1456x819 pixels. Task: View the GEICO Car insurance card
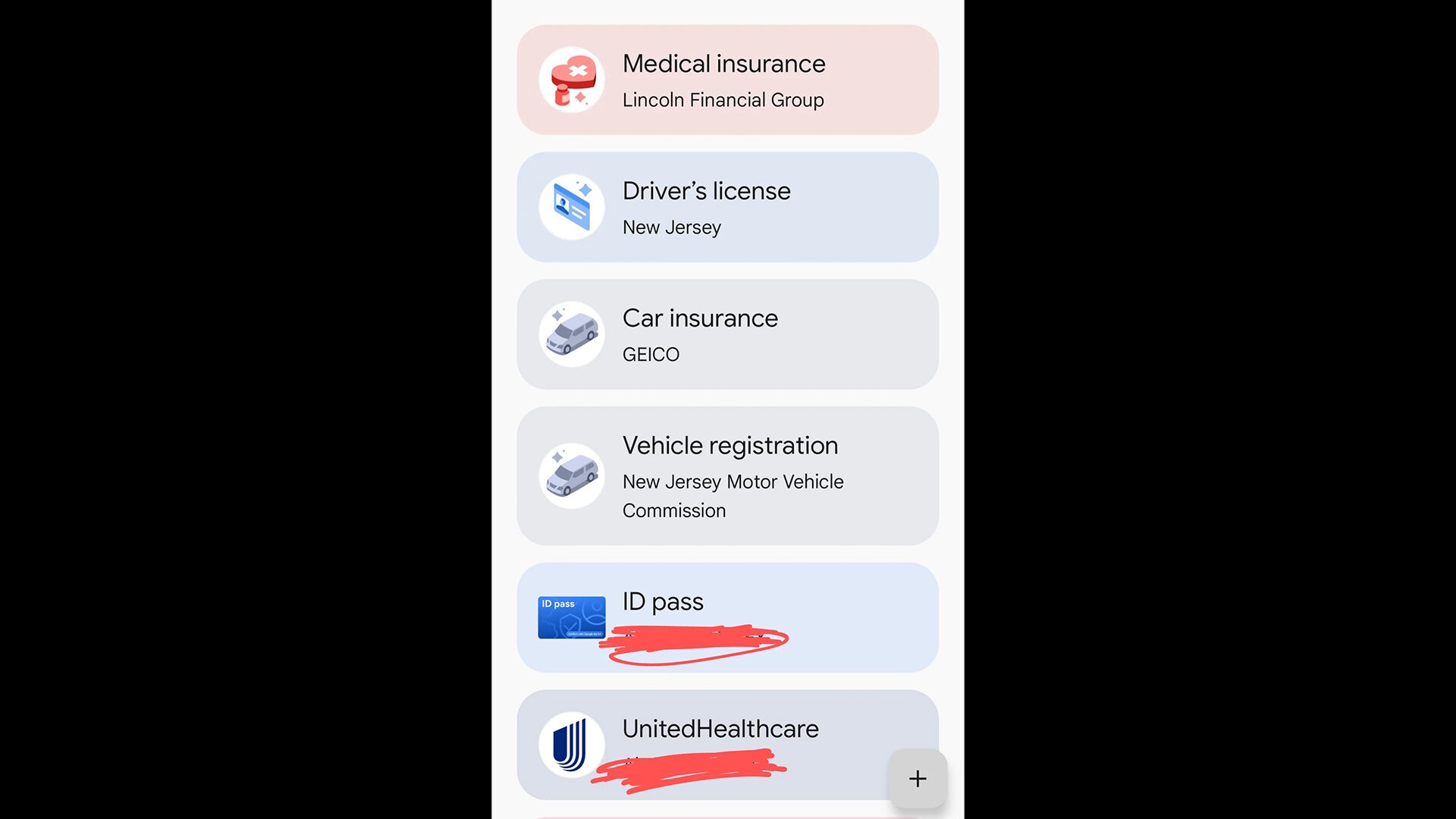pyautogui.click(x=726, y=334)
